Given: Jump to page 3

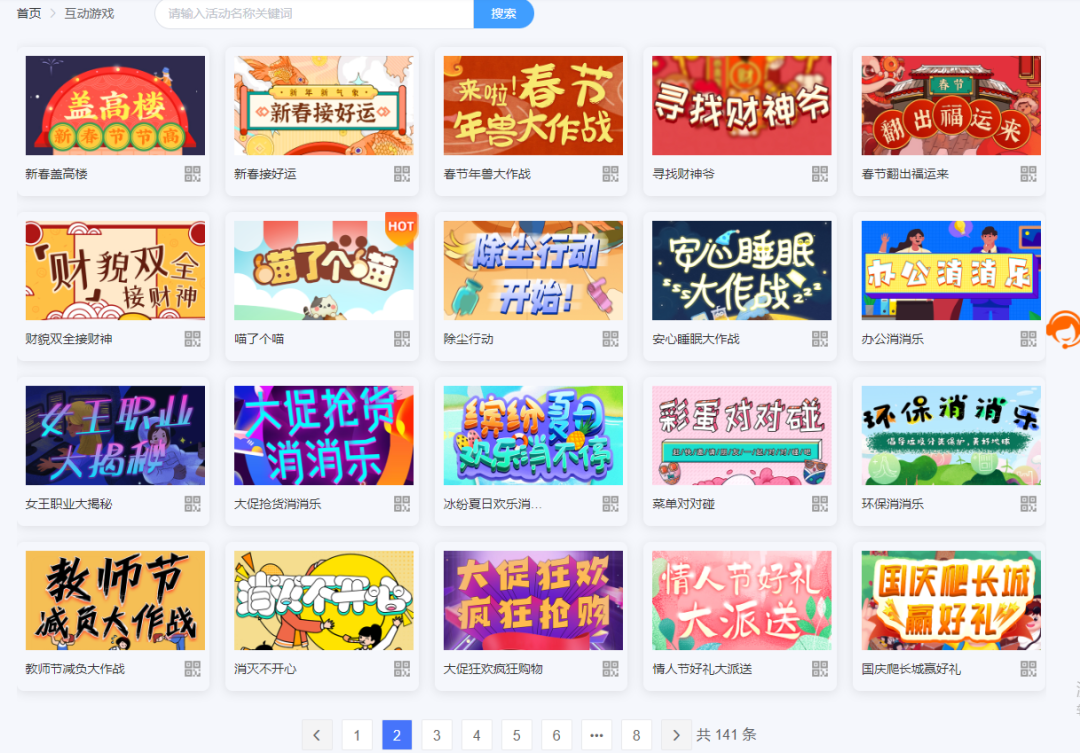Looking at the screenshot, I should point(436,735).
